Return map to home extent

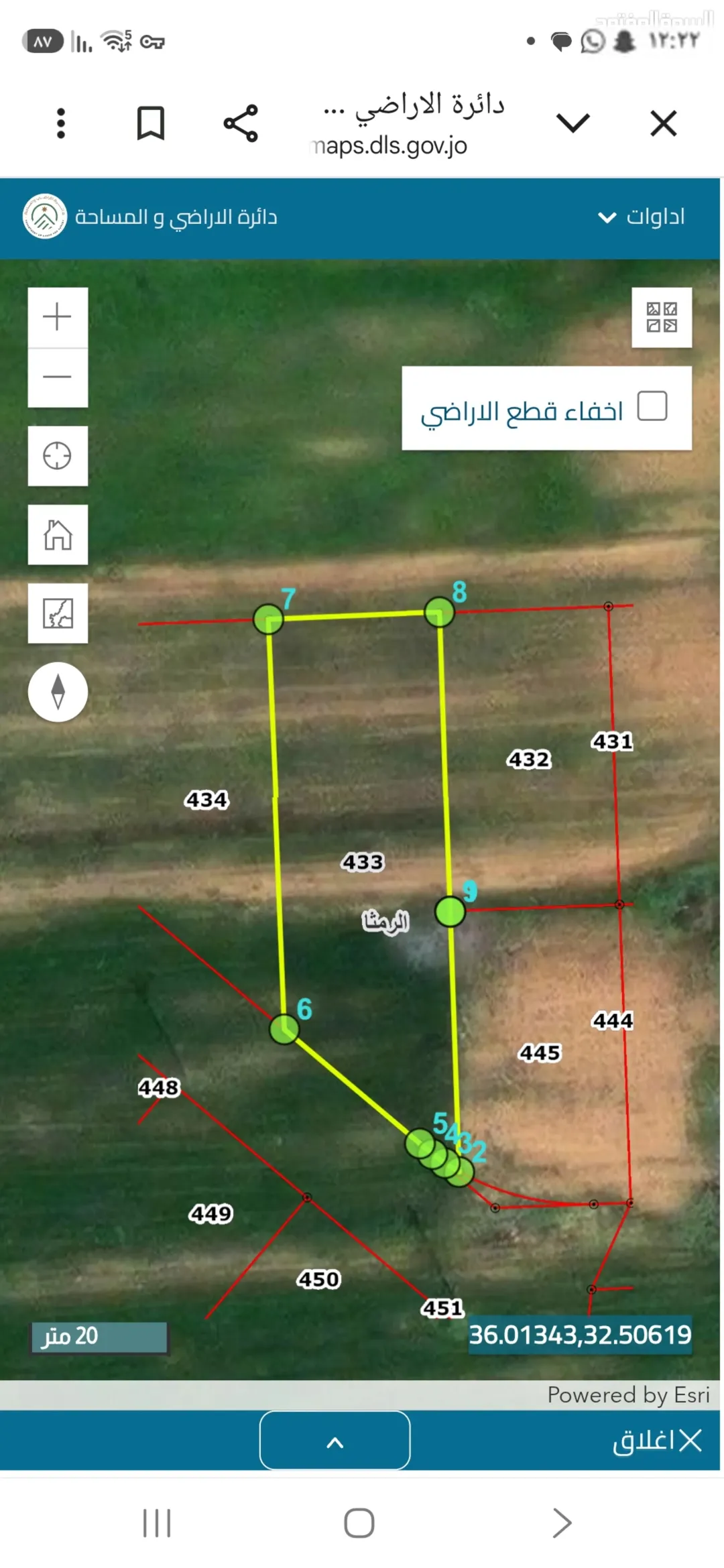(58, 535)
